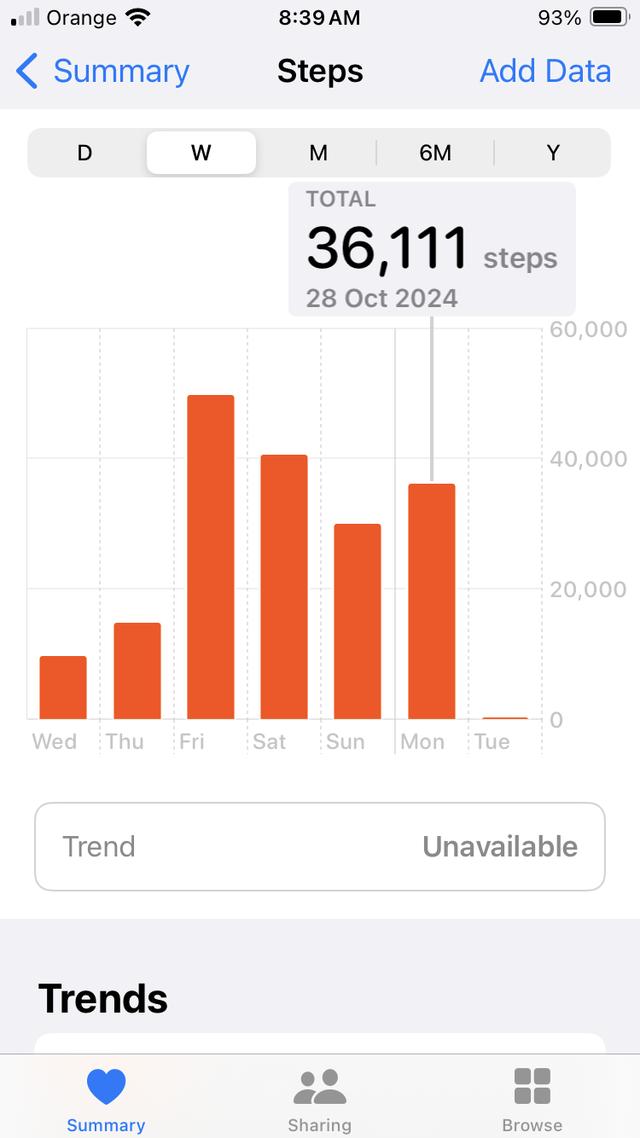
Task: Select Wednesday's steps bar
Action: 63,688
